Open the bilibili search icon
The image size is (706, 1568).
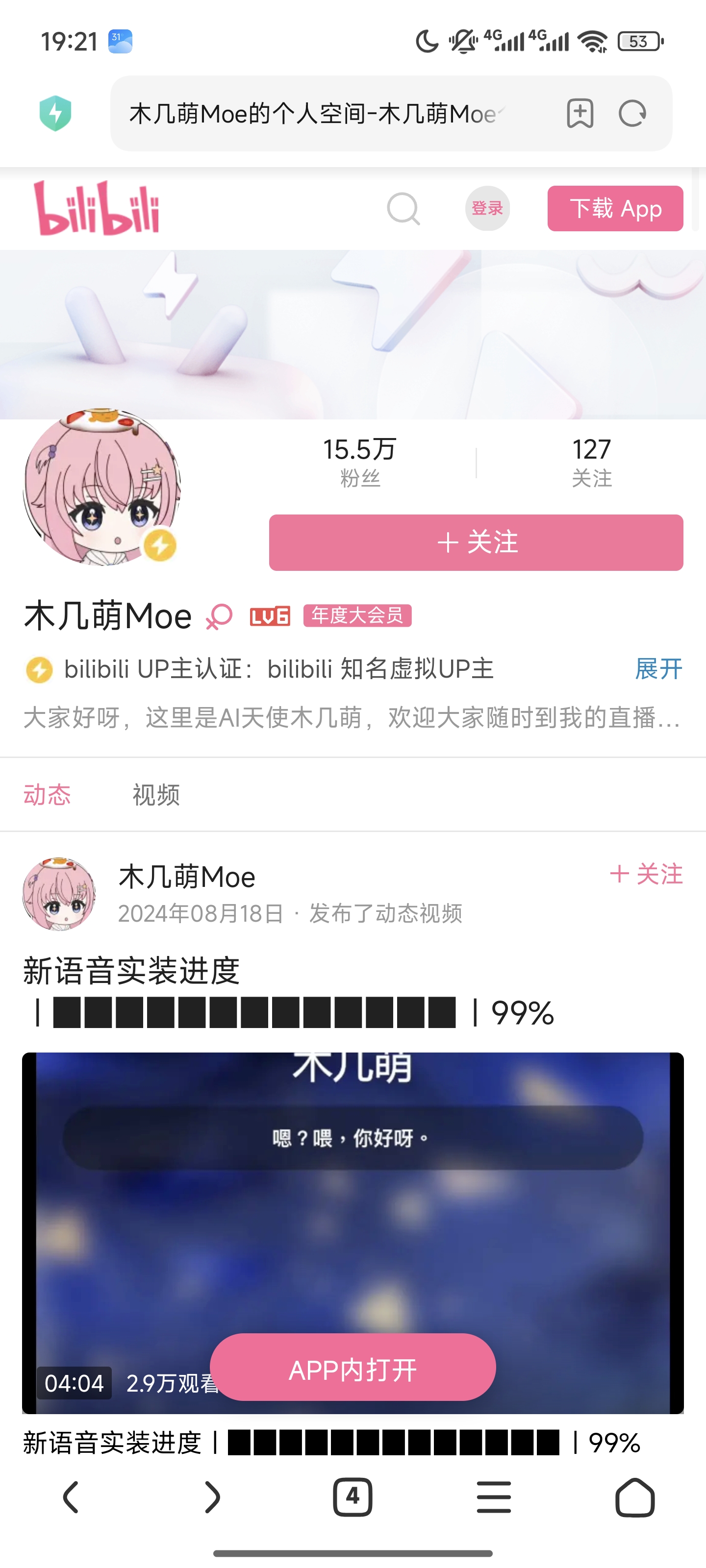click(403, 209)
